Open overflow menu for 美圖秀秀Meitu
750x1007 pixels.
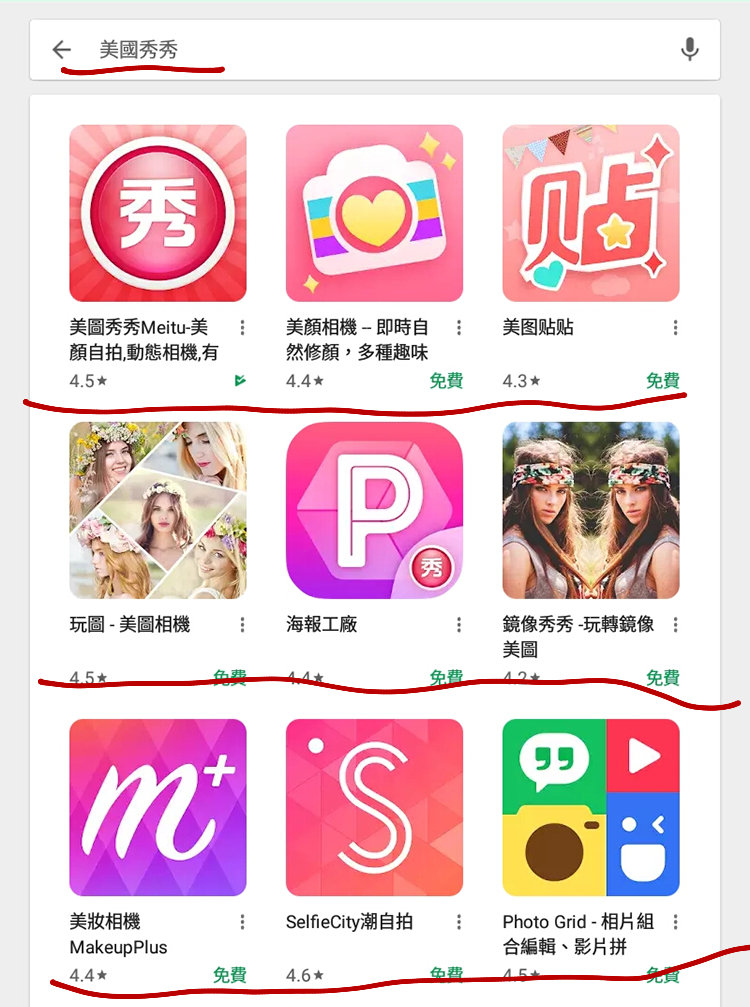point(242,328)
